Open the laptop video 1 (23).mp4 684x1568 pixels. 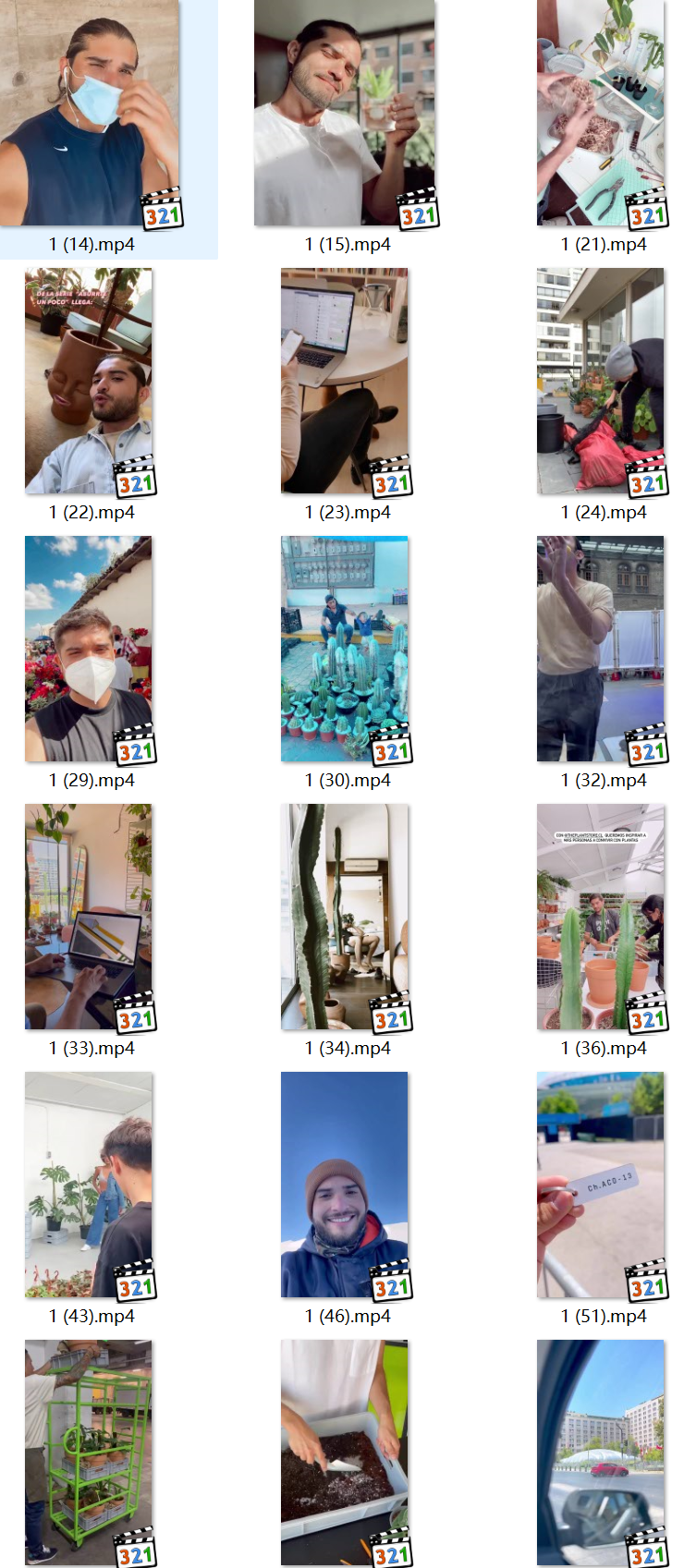click(345, 381)
